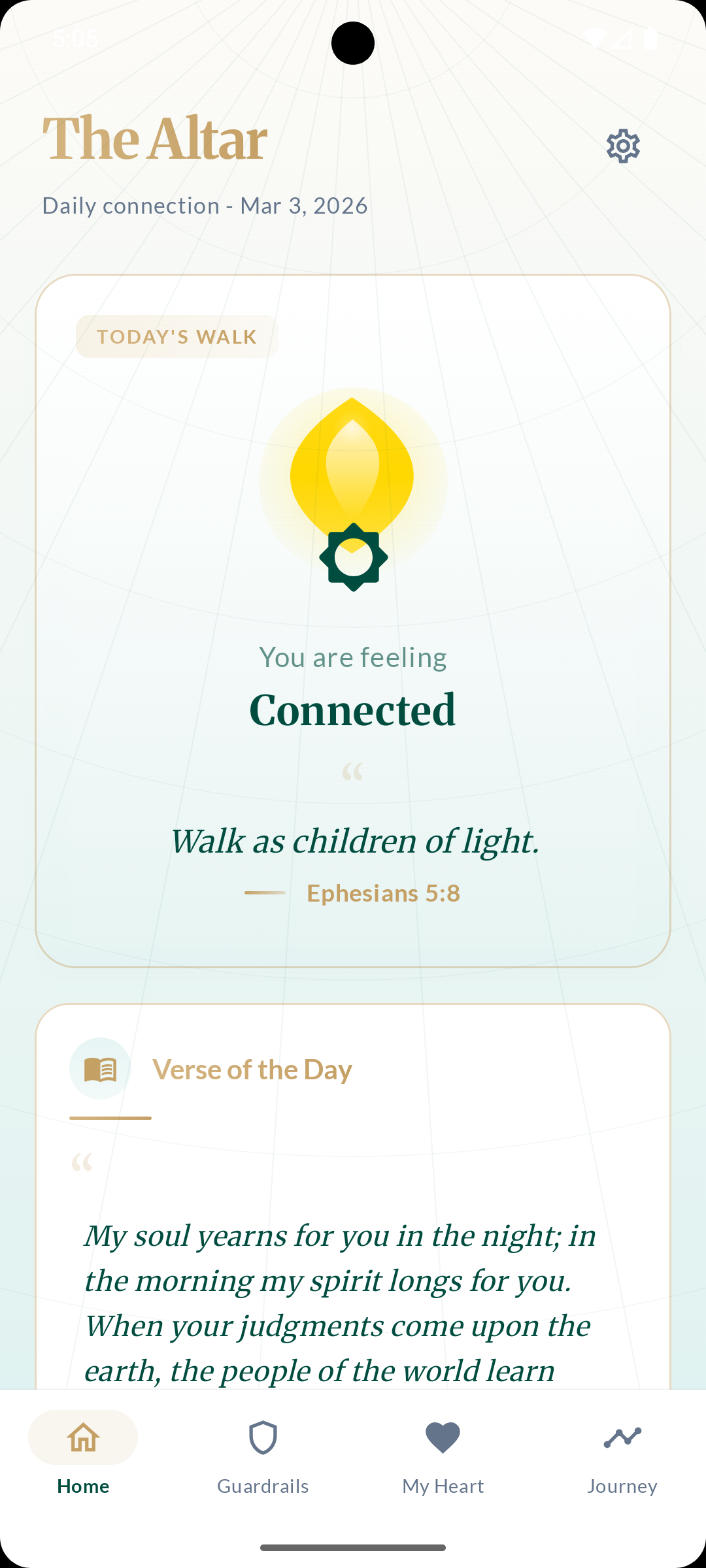Open the Verse of the Day heading
The width and height of the screenshot is (706, 1568).
pyautogui.click(x=252, y=1069)
